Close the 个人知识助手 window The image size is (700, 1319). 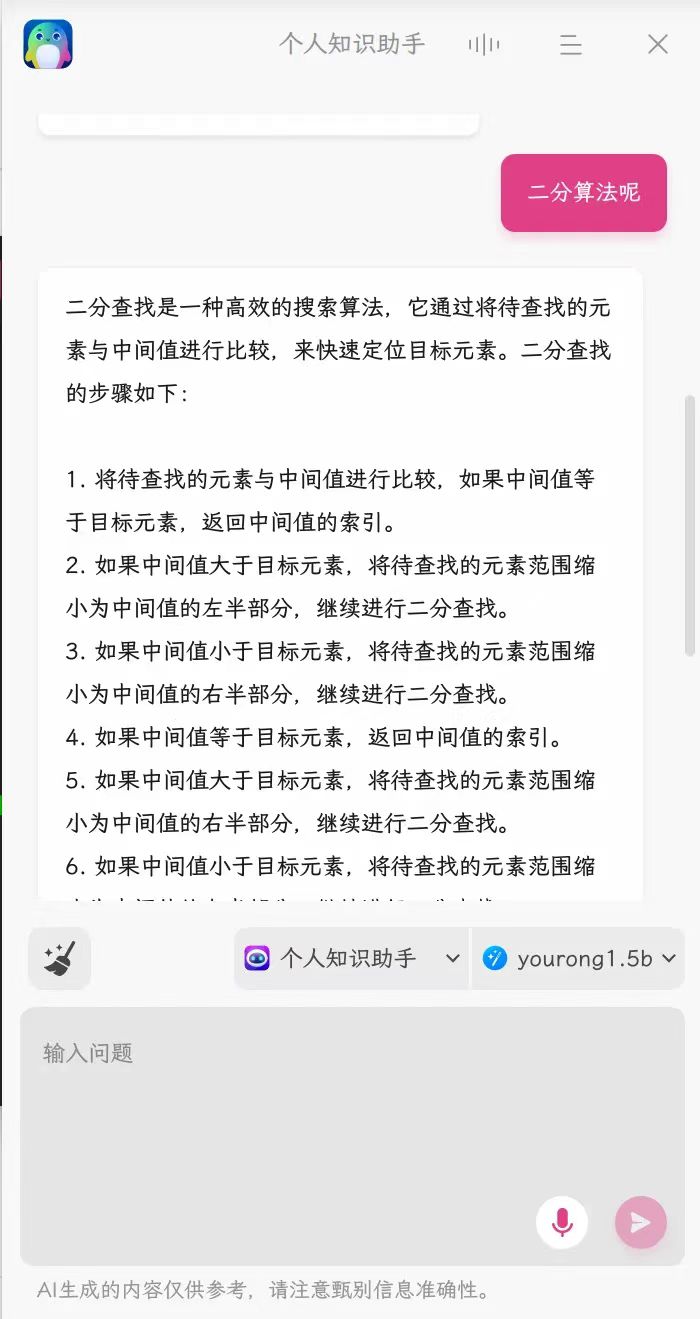657,44
